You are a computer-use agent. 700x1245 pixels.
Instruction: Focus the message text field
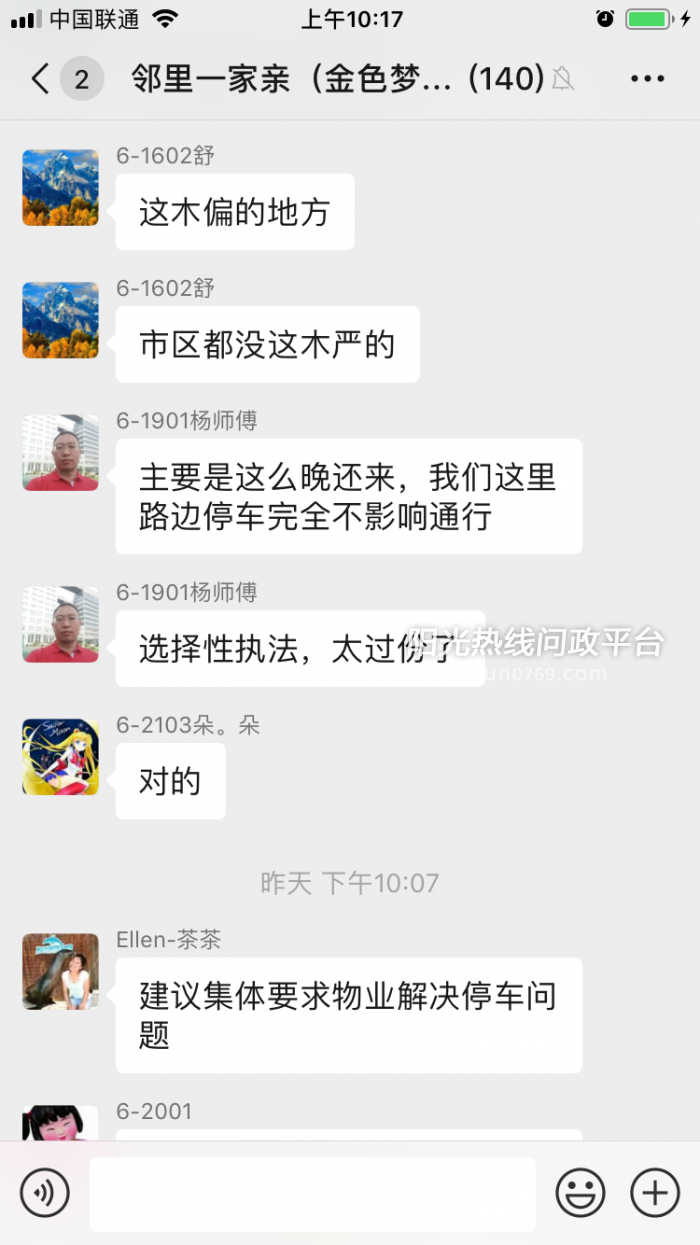coord(312,1193)
